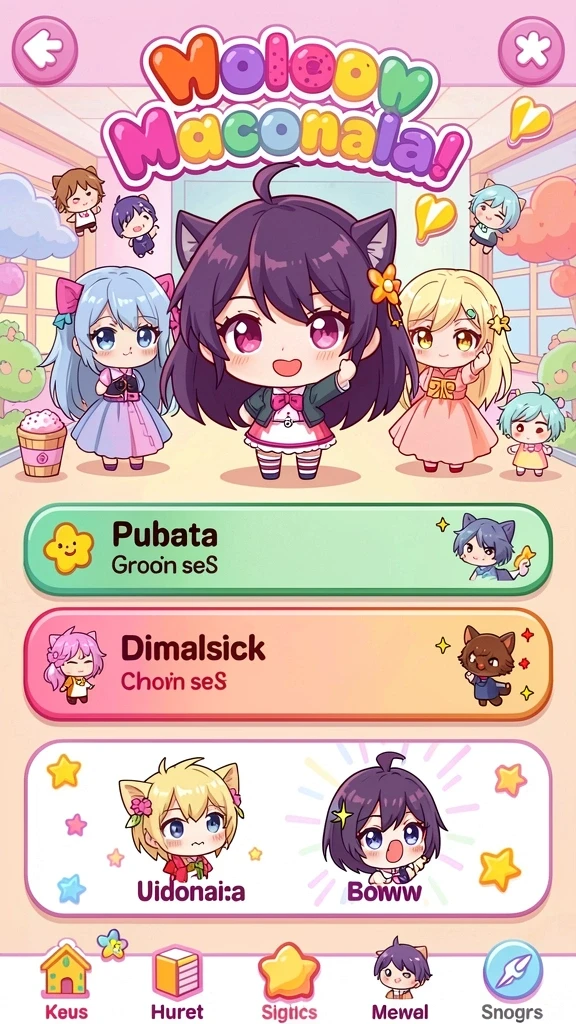Open the pink Dimalsick card
576x1024 pixels.
click(x=288, y=665)
